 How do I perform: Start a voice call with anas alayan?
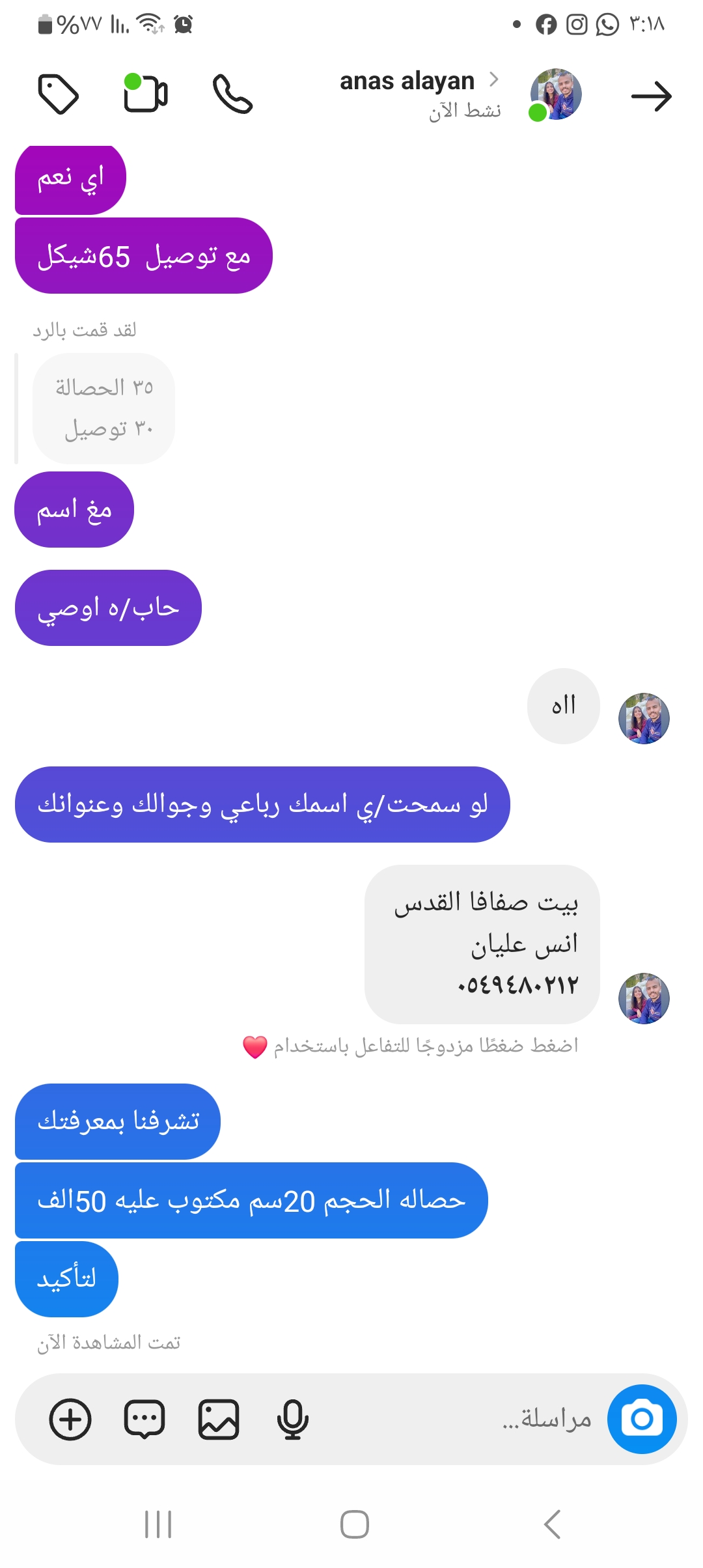(x=232, y=94)
